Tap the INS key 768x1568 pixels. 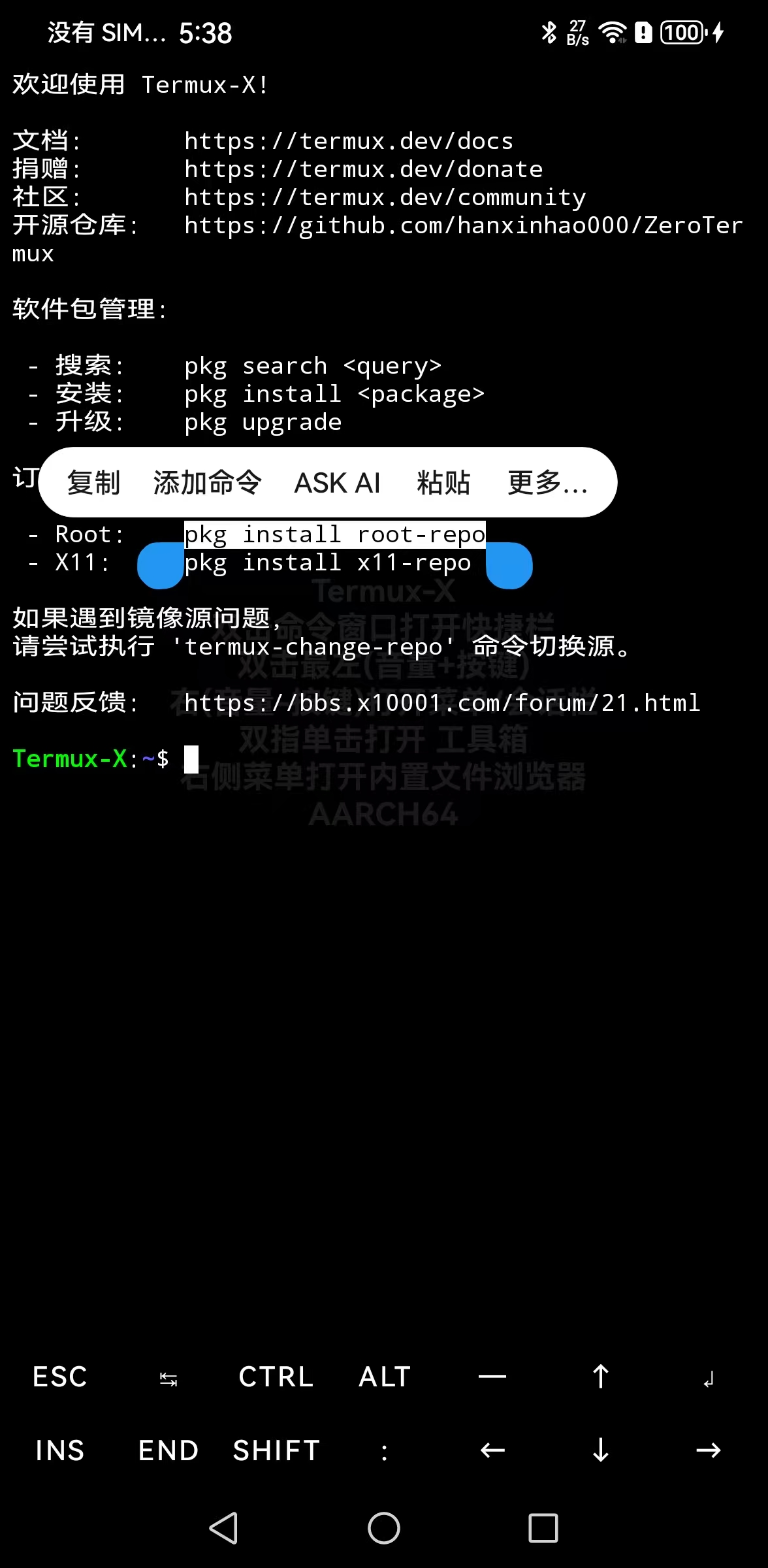point(60,1450)
